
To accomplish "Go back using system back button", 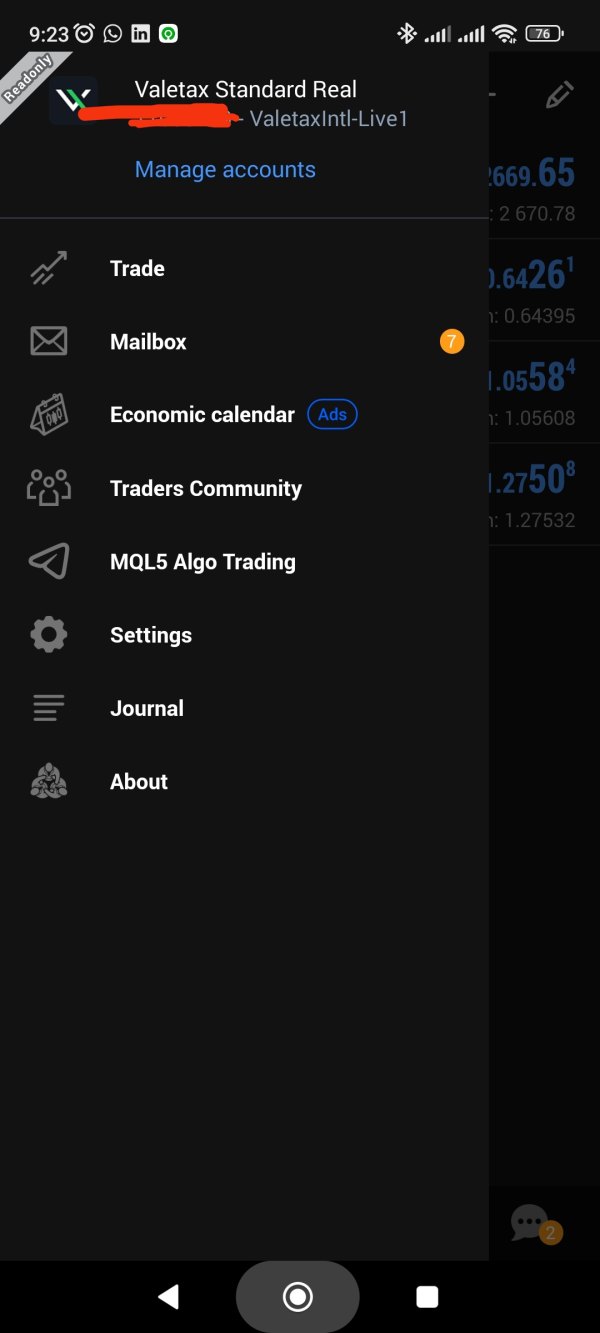I will coord(169,1297).
